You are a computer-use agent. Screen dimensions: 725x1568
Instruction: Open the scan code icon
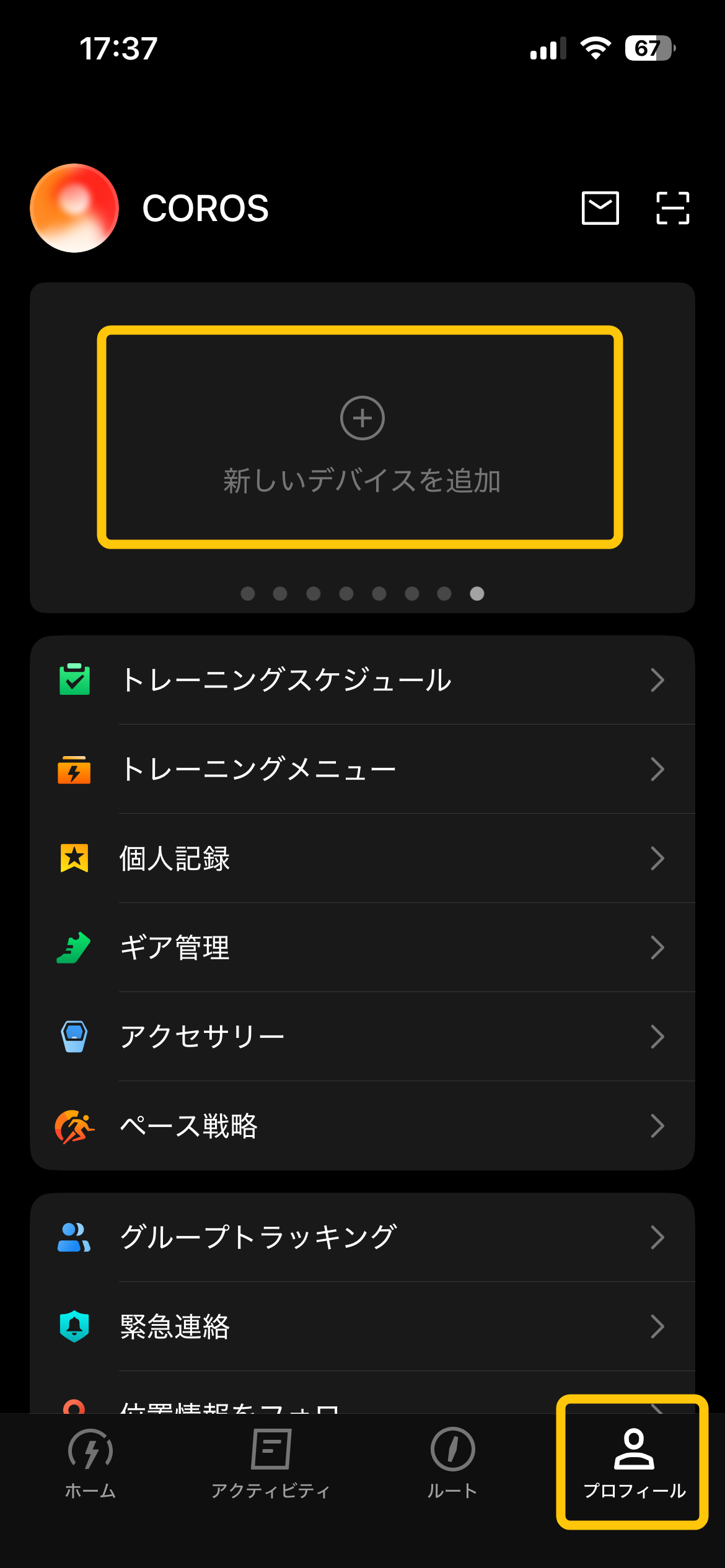[672, 208]
